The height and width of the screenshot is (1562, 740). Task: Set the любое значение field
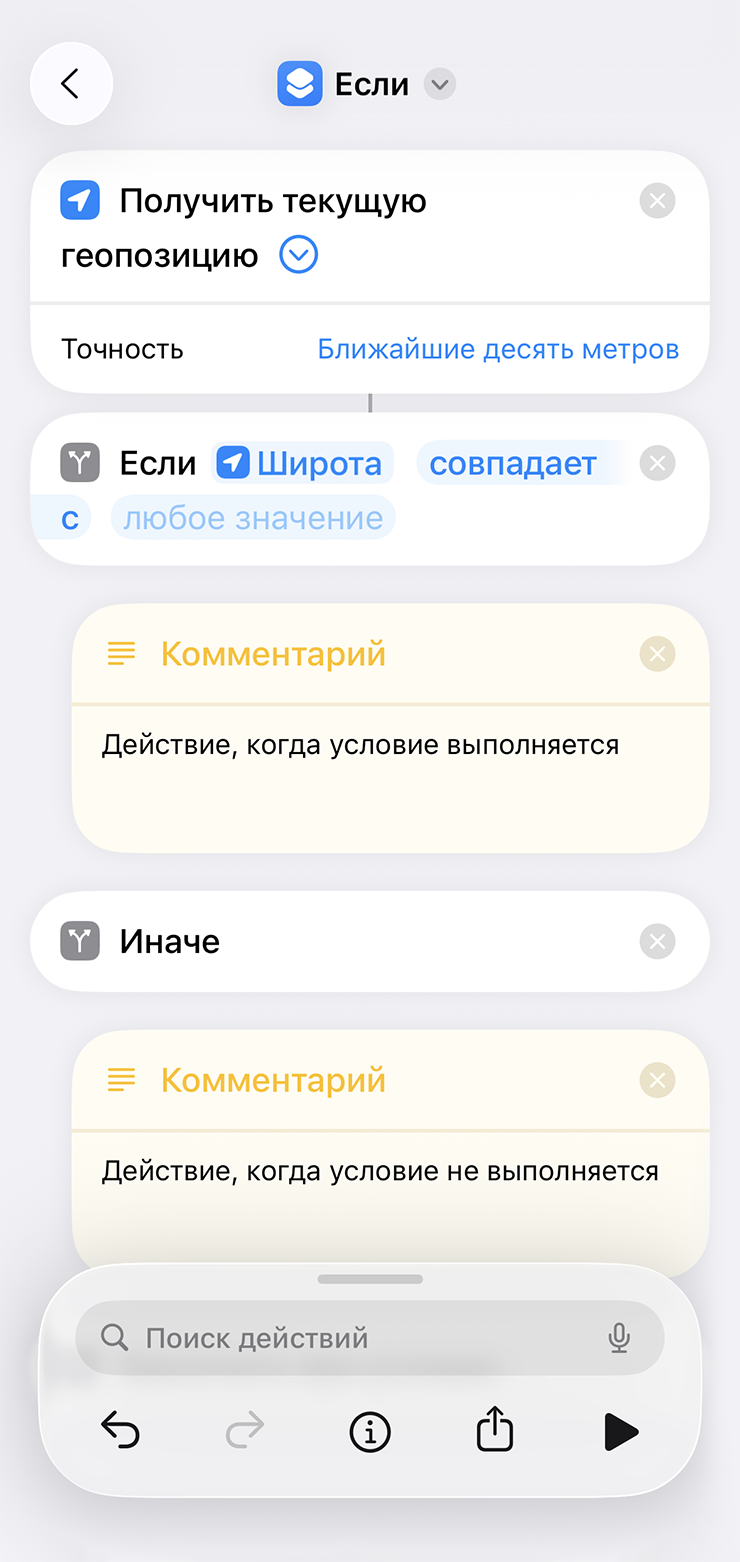click(x=253, y=518)
